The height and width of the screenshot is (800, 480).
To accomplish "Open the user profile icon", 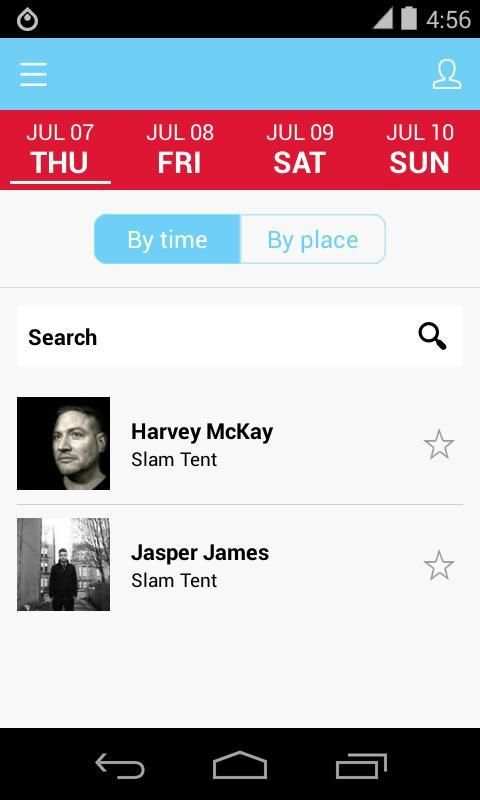I will [447, 74].
